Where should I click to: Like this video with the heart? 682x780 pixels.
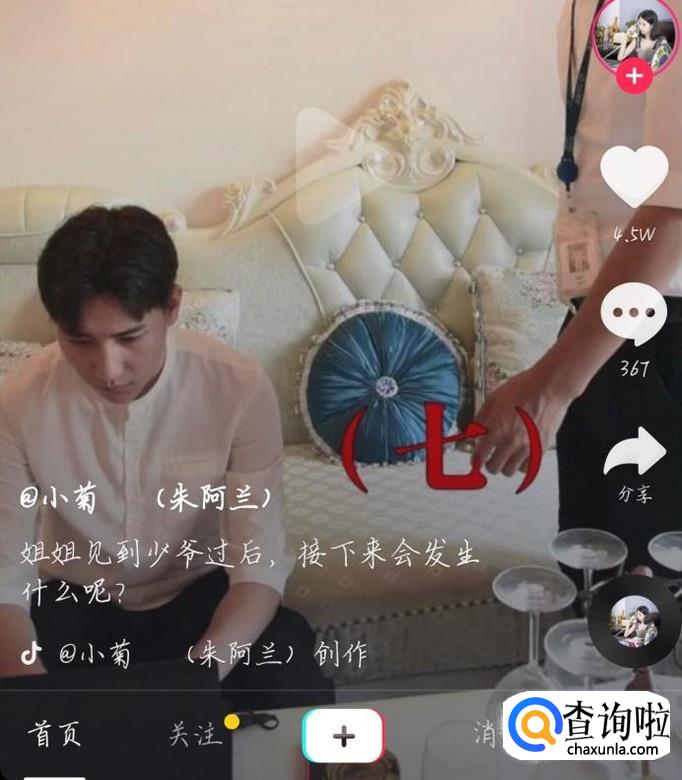[x=634, y=178]
